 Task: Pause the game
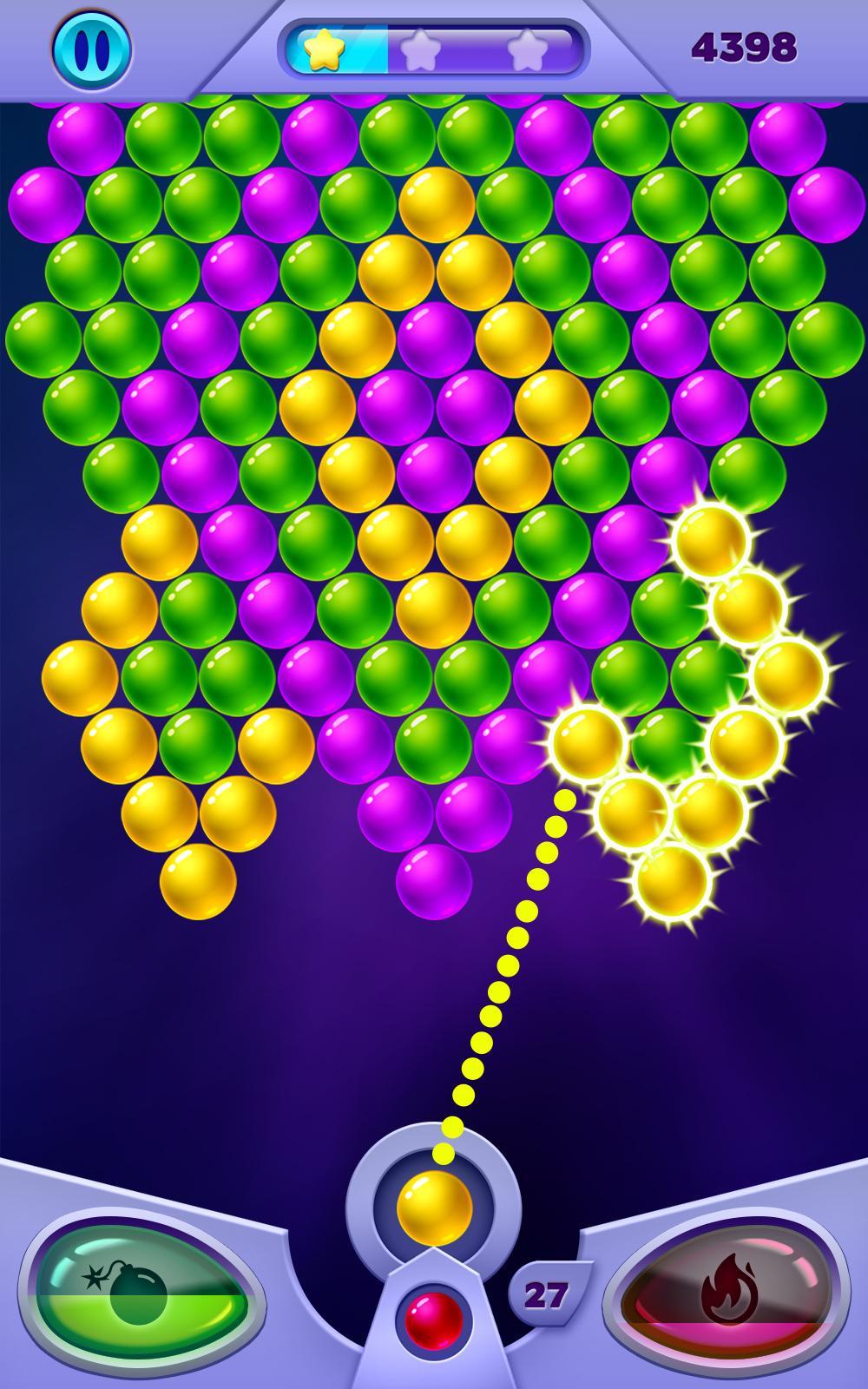pos(89,48)
